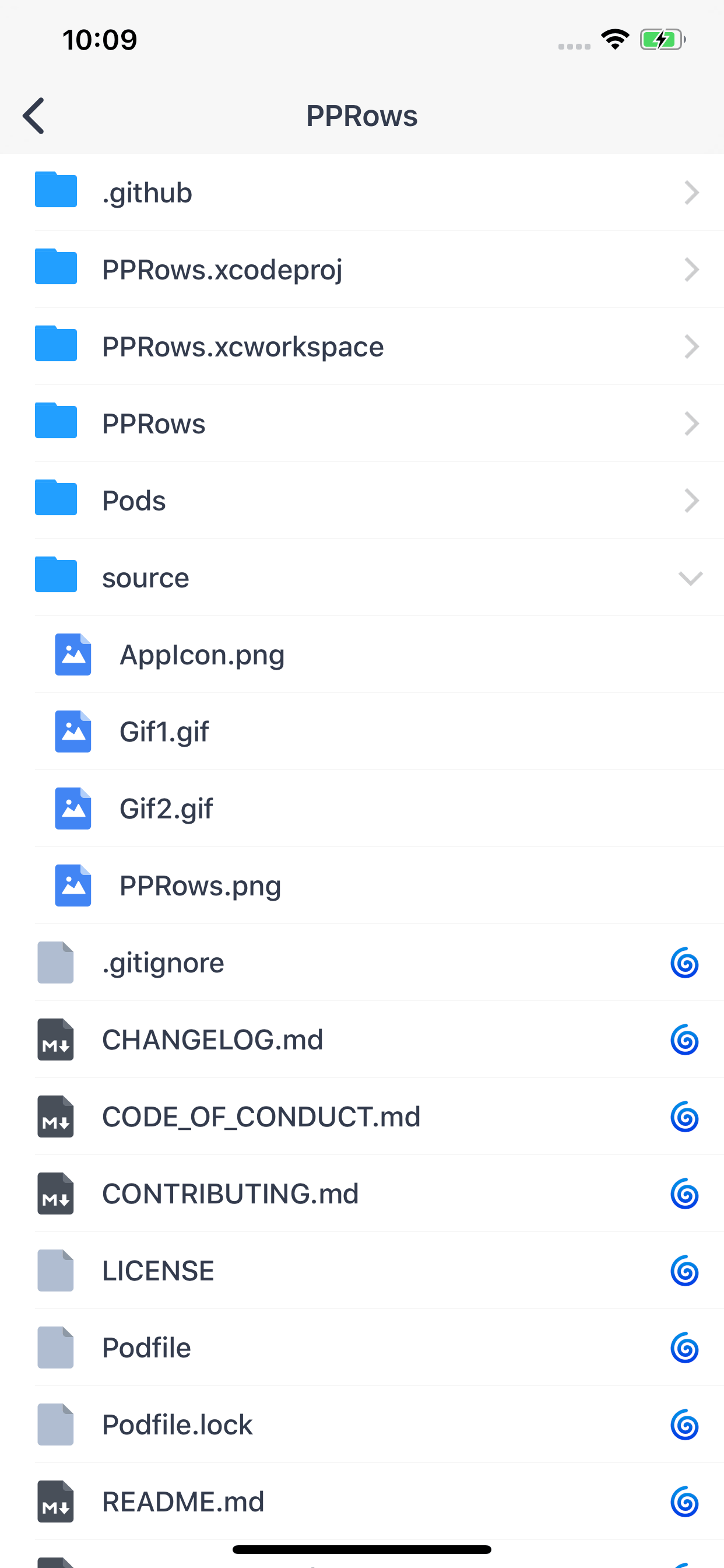724x1568 pixels.
Task: Open the CONTRIBUTING.md file
Action: pos(230,1193)
